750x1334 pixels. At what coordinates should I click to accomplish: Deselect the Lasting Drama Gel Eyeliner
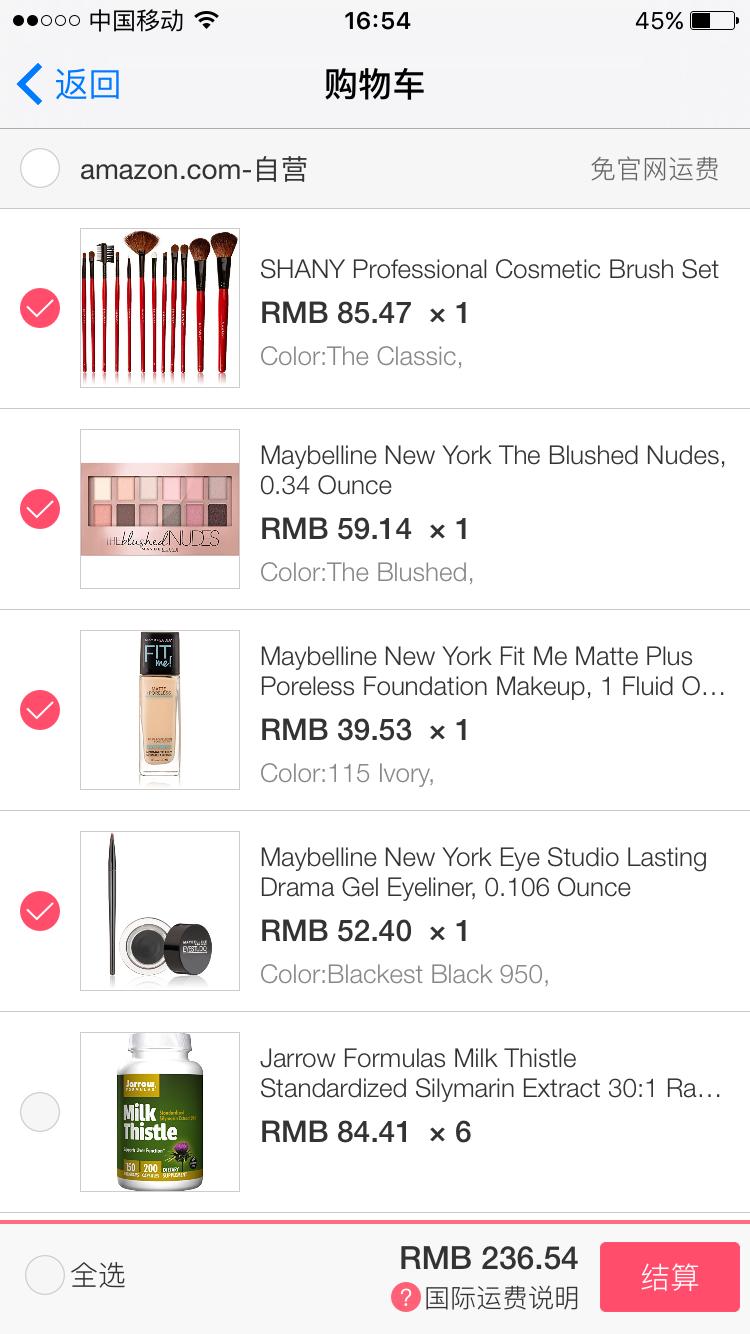click(x=40, y=911)
